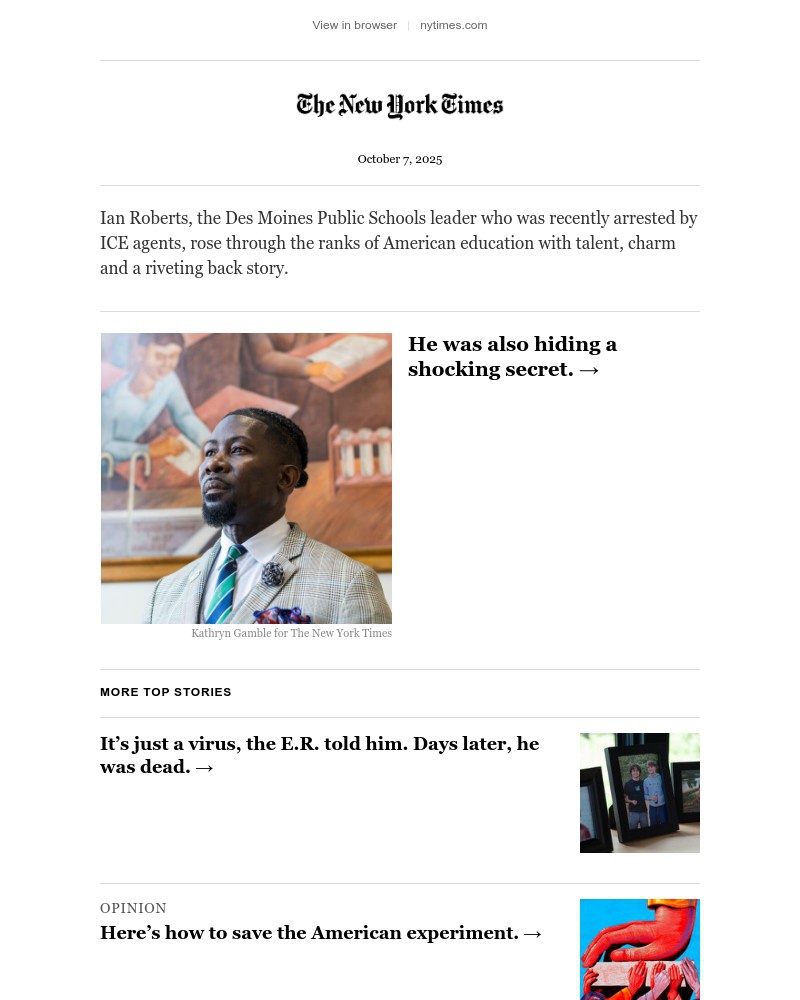Read 'Here's how to save the American experiment'
Image resolution: width=800 pixels, height=1000 pixels.
tap(320, 933)
